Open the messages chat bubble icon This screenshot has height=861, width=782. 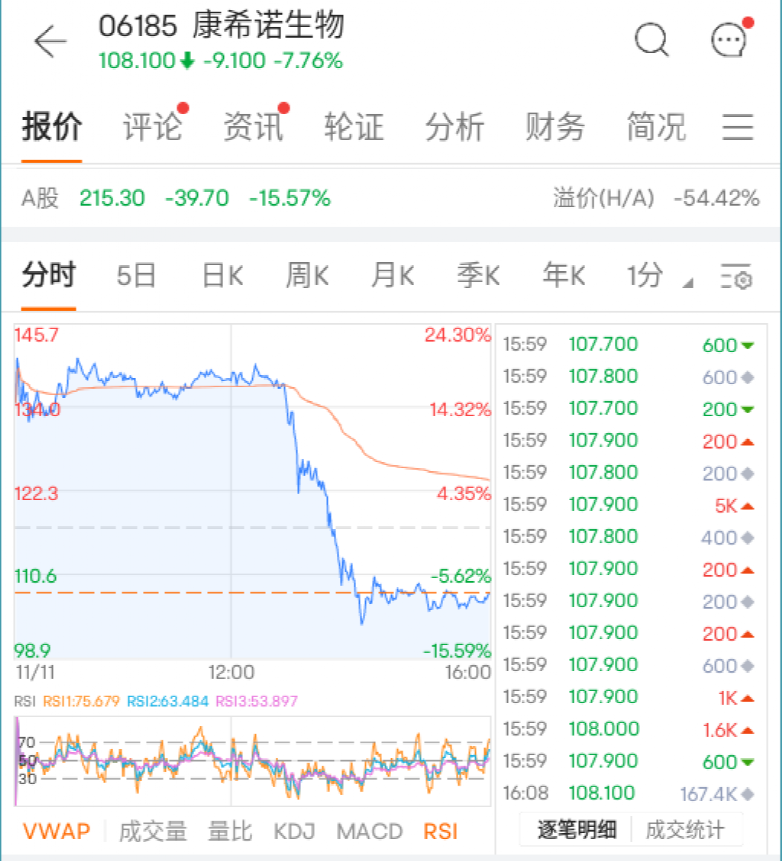pos(729,41)
